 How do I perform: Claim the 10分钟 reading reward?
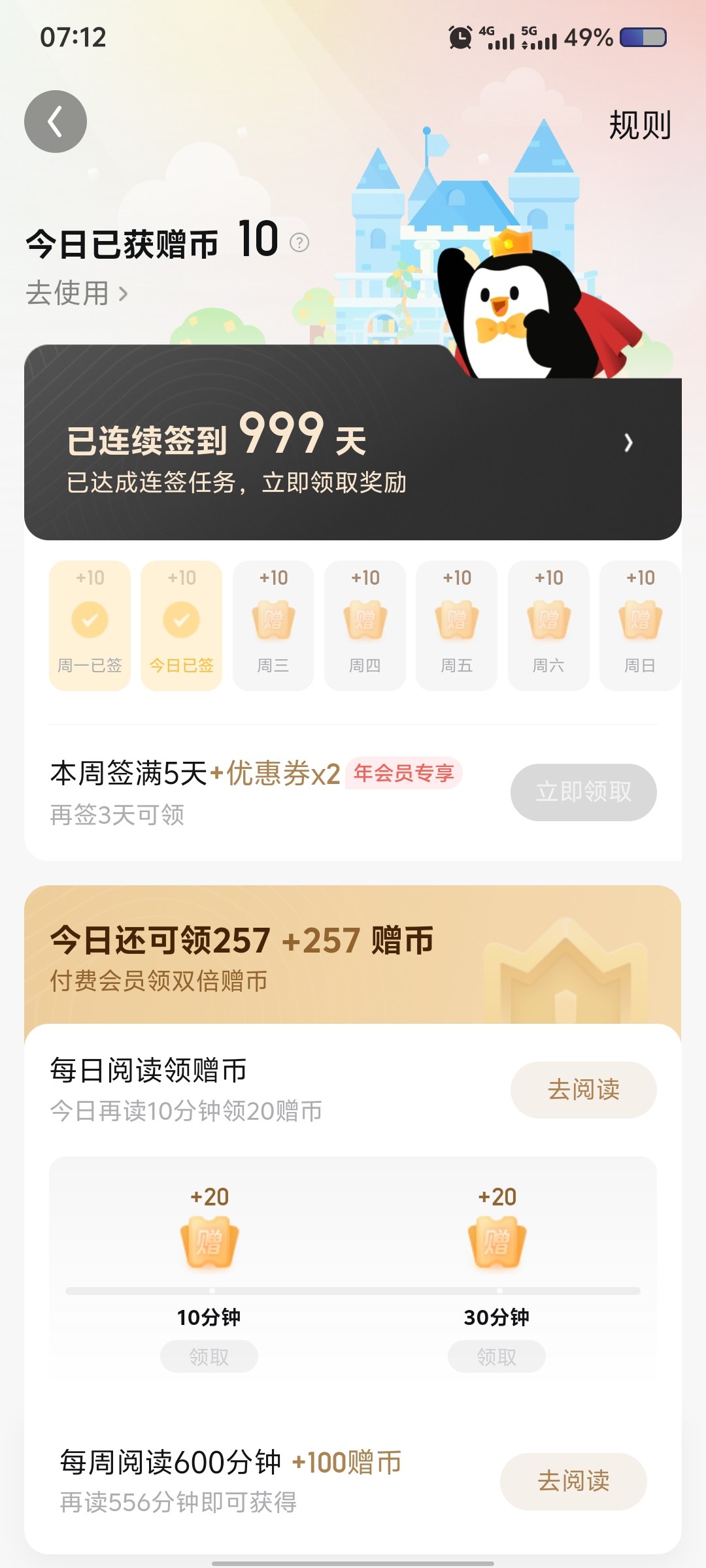pyautogui.click(x=209, y=1356)
